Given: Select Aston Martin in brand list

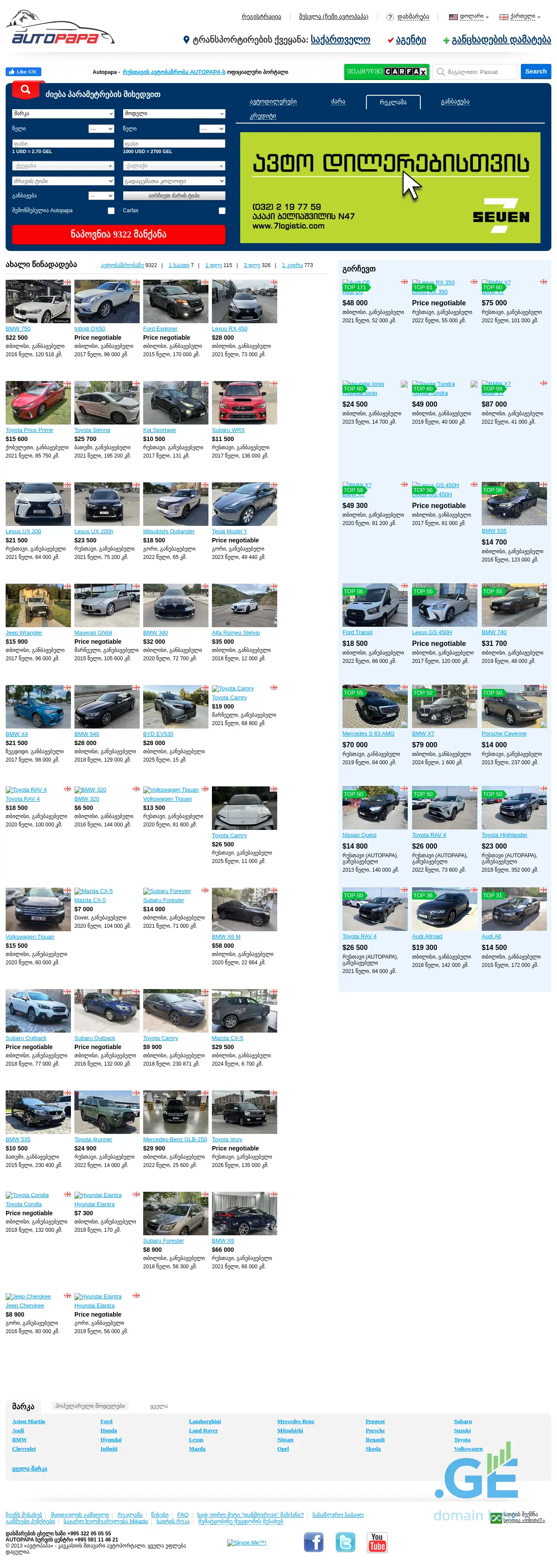Looking at the screenshot, I should tap(29, 1421).
